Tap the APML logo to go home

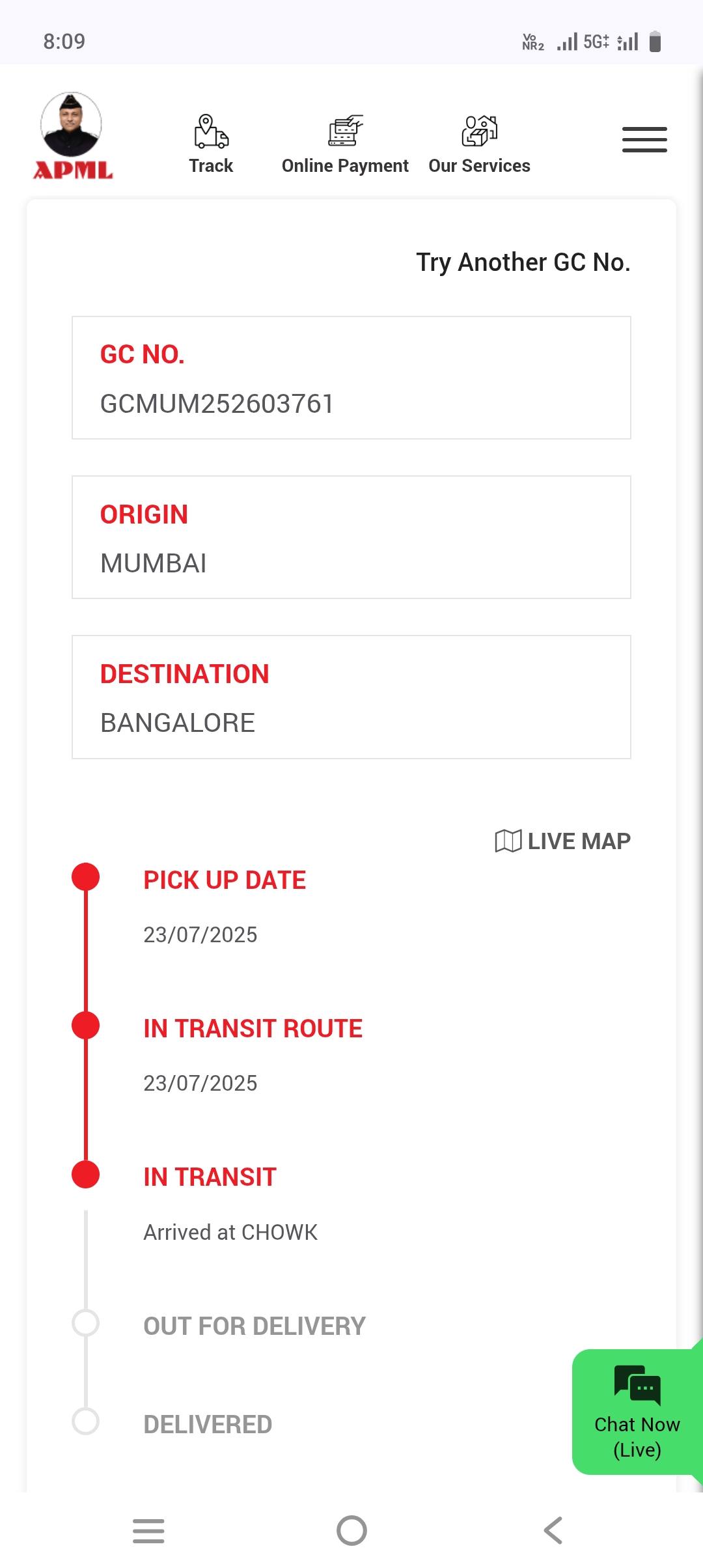72,135
